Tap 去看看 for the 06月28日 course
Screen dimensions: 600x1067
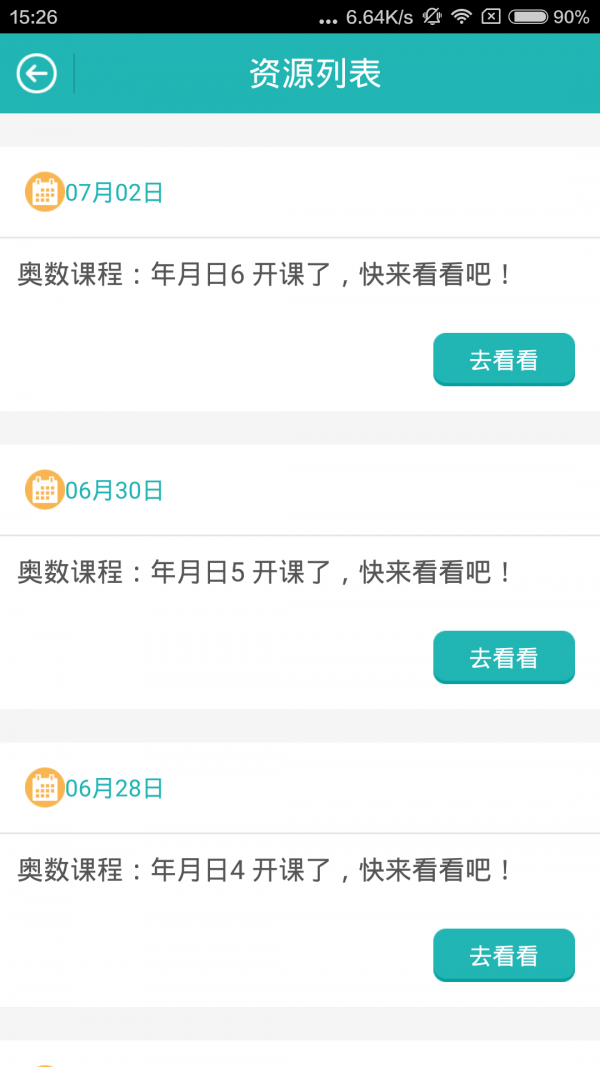[503, 956]
